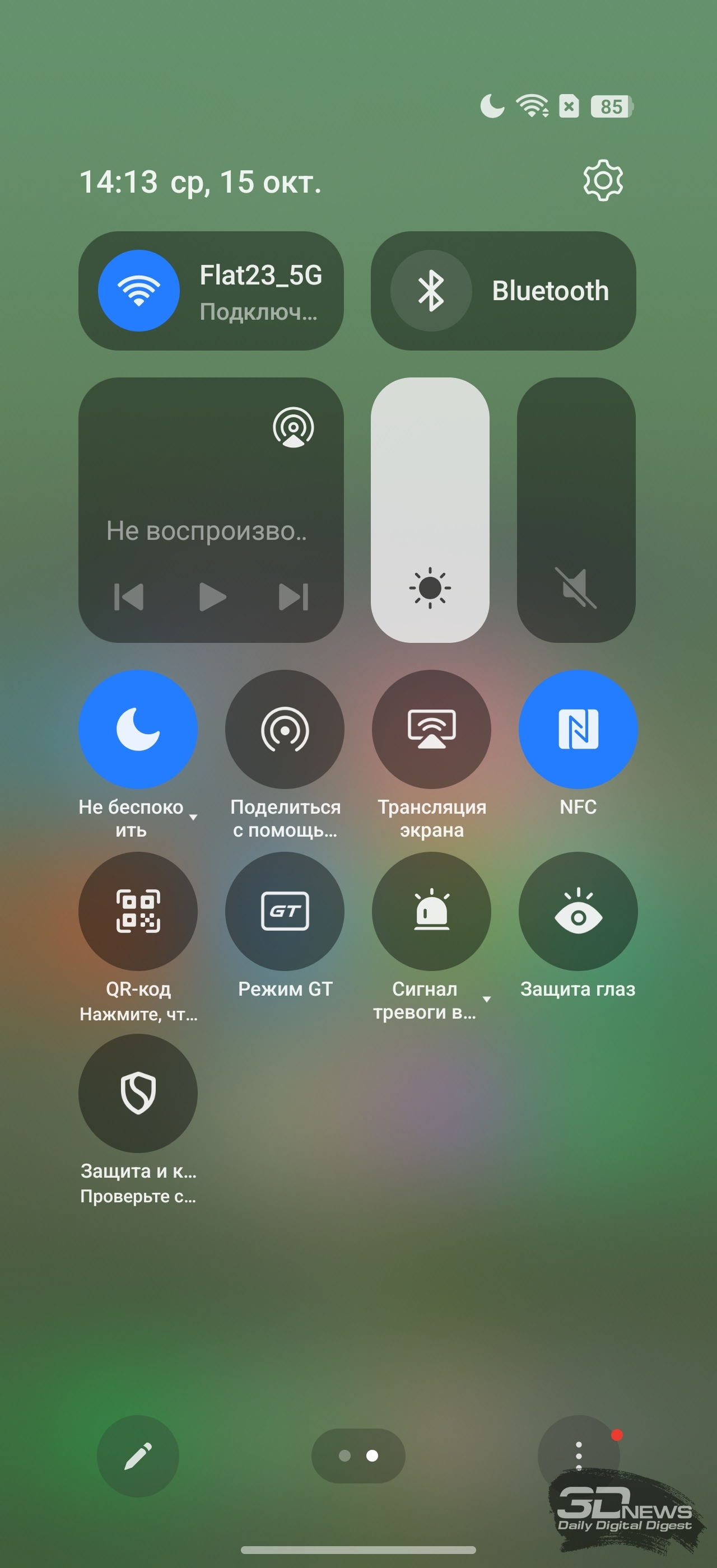The width and height of the screenshot is (717, 1568).
Task: Open the QR-код scanner tile
Action: pyautogui.click(x=138, y=911)
